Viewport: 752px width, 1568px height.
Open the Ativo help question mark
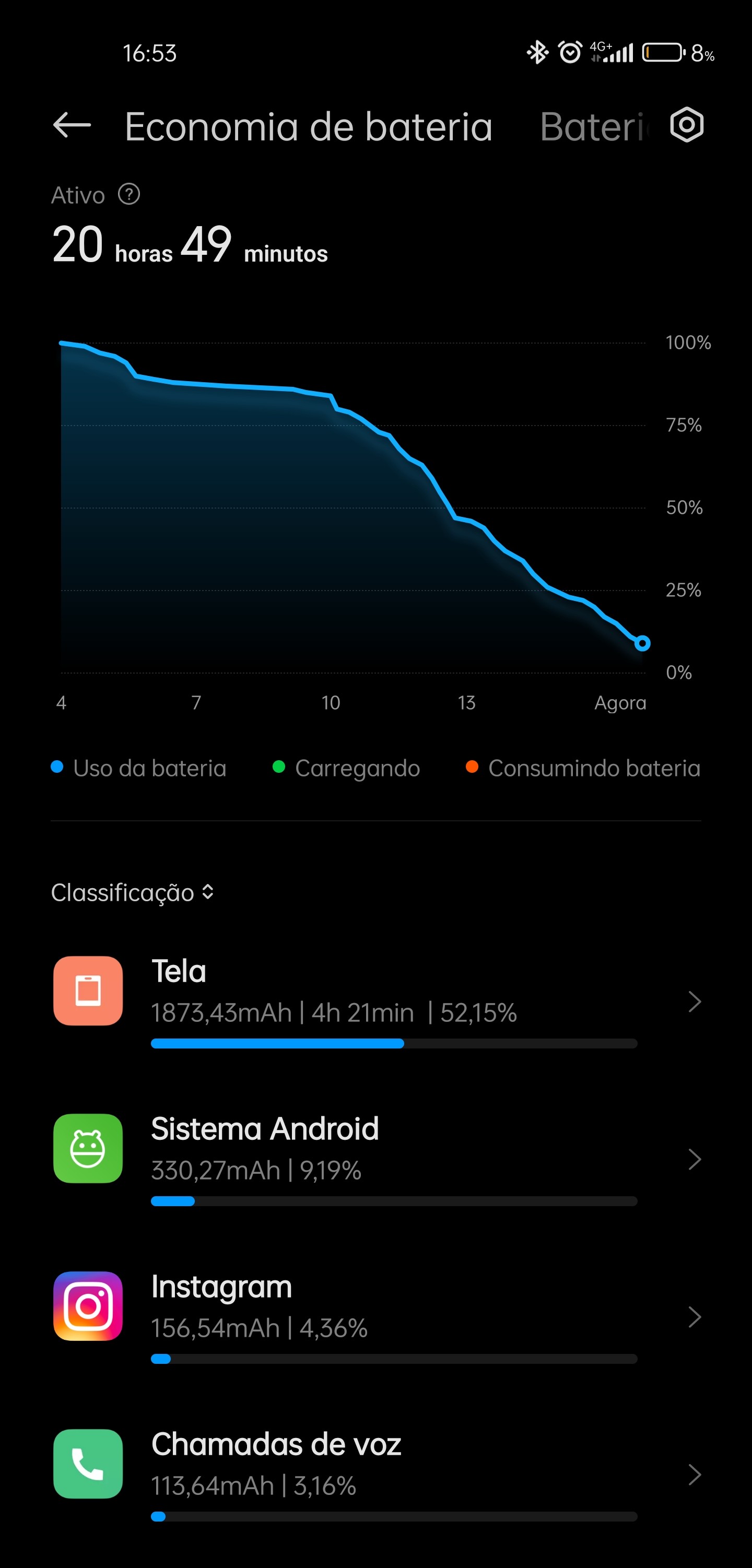pyautogui.click(x=129, y=195)
